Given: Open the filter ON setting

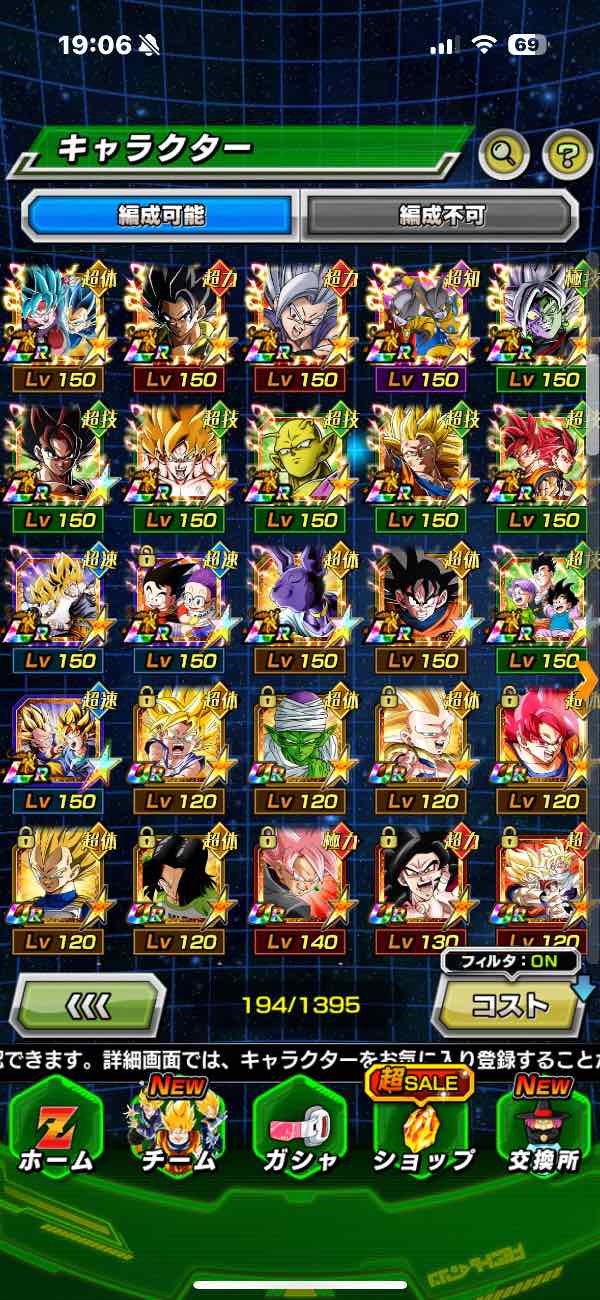Looking at the screenshot, I should (511, 962).
